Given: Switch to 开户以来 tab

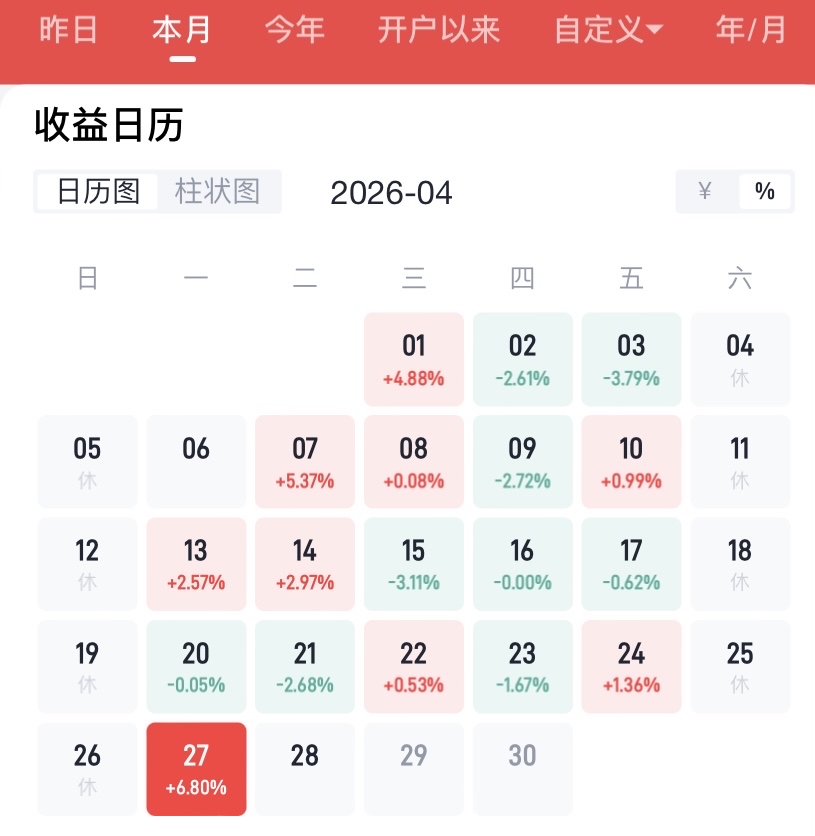Looking at the screenshot, I should point(439,30).
